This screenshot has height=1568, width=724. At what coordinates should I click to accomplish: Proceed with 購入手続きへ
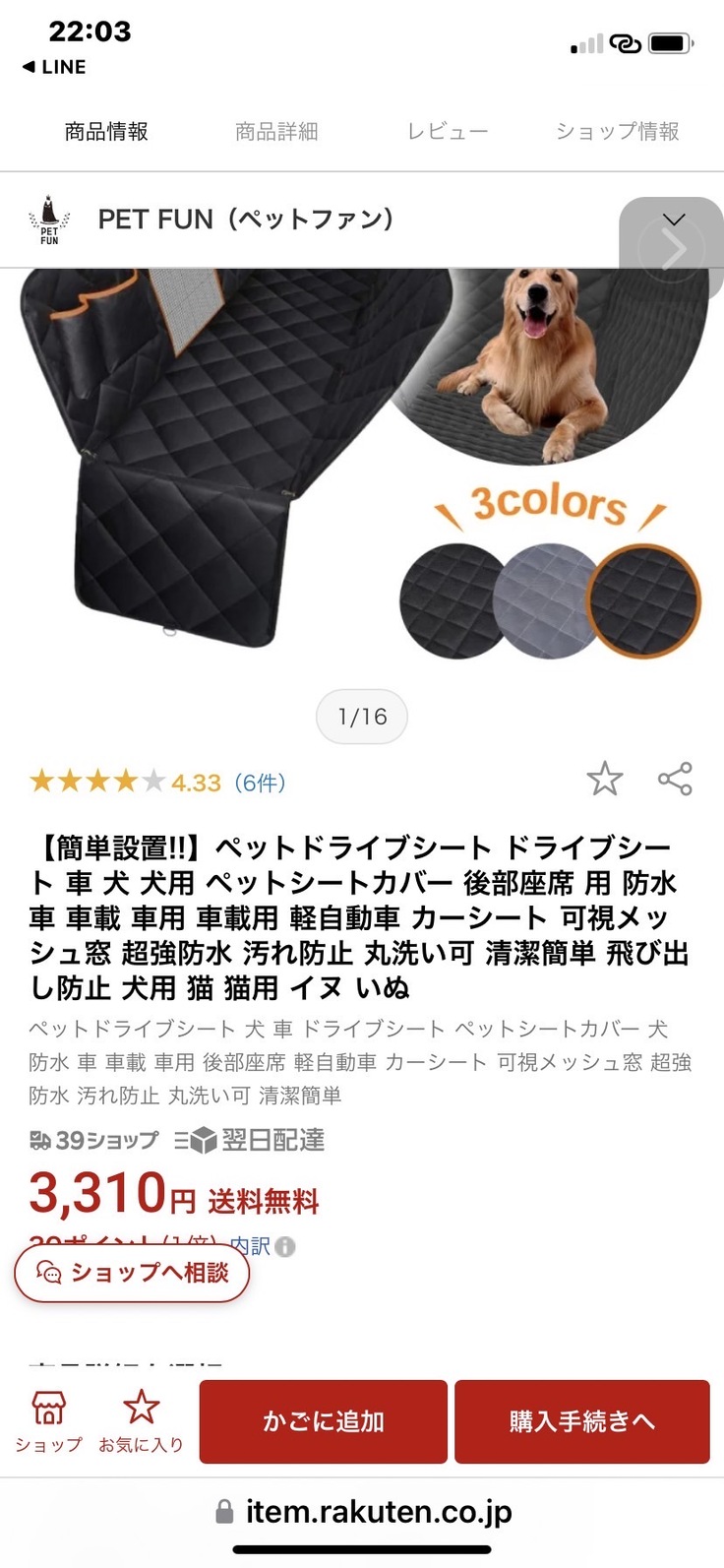[581, 1421]
